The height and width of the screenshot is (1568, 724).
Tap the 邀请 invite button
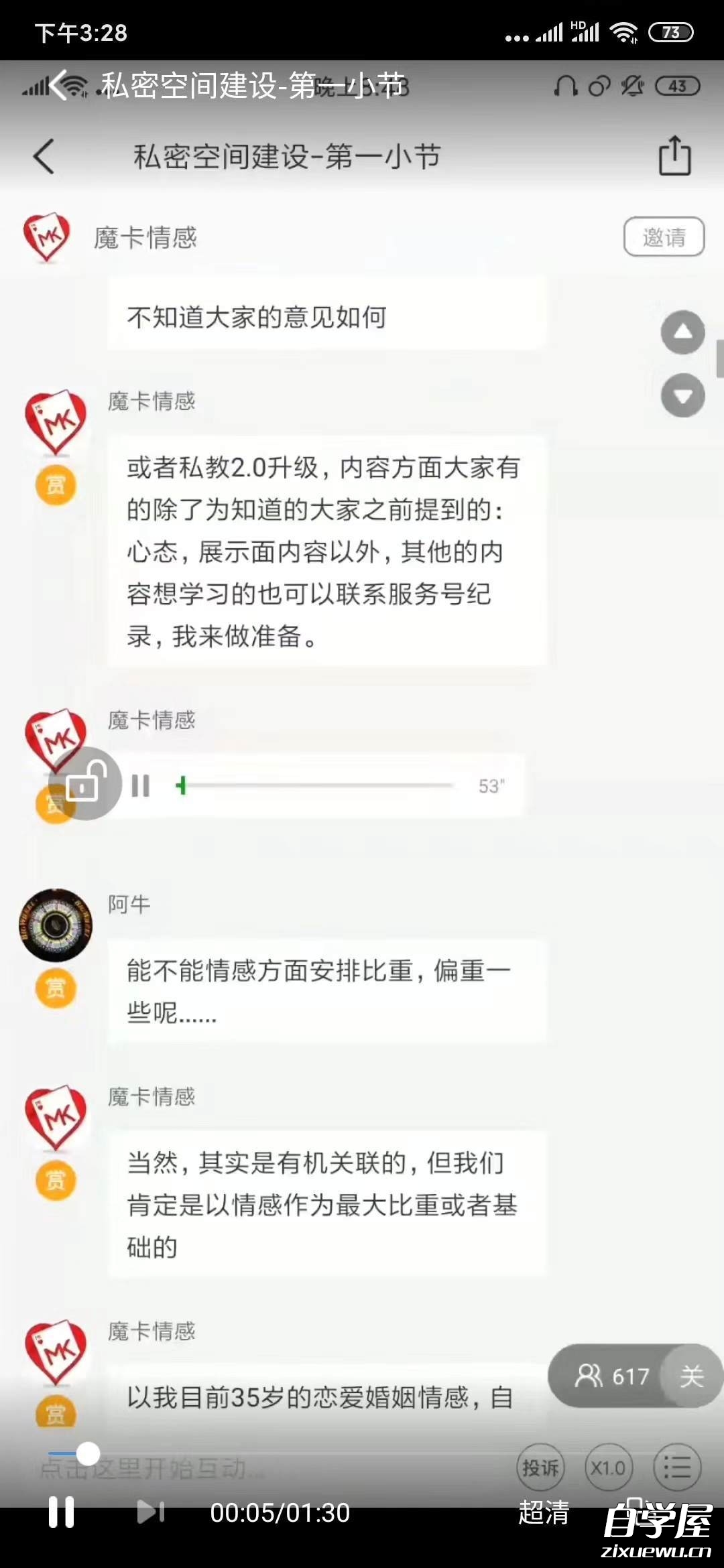click(x=664, y=237)
